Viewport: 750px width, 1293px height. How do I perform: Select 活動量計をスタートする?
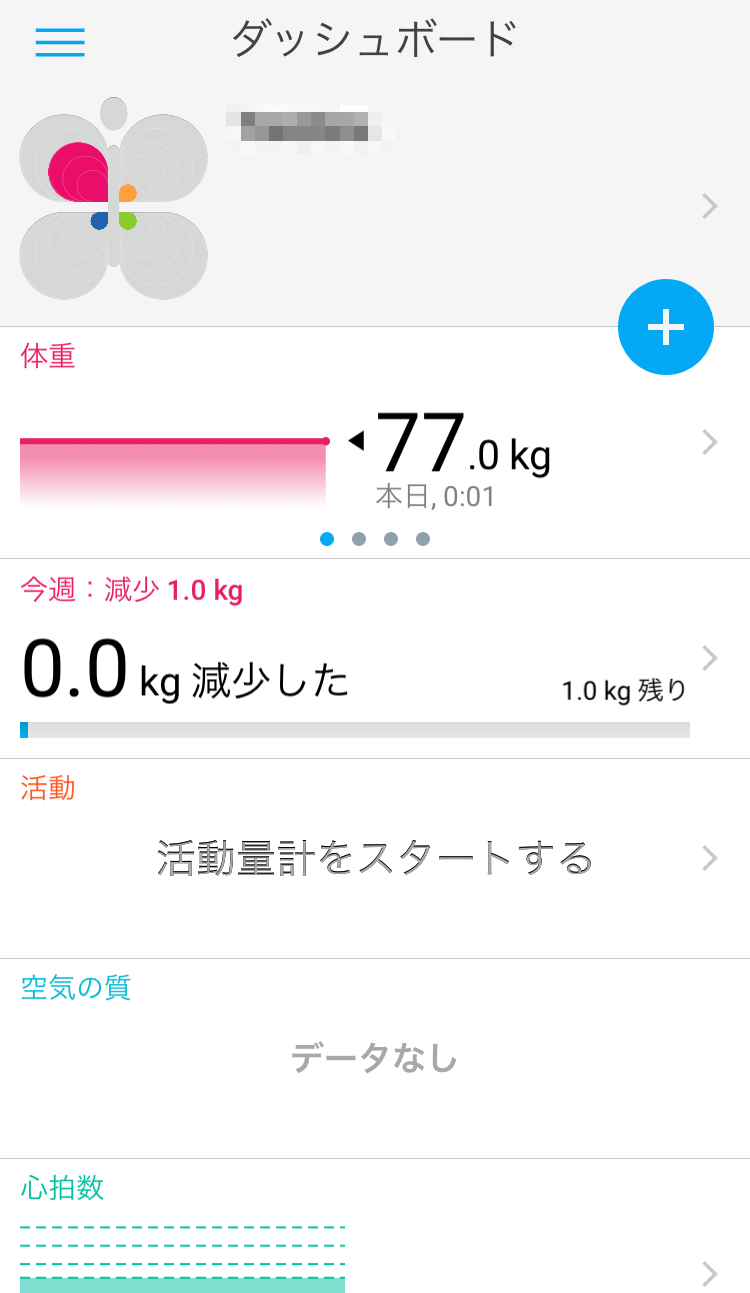tap(375, 858)
